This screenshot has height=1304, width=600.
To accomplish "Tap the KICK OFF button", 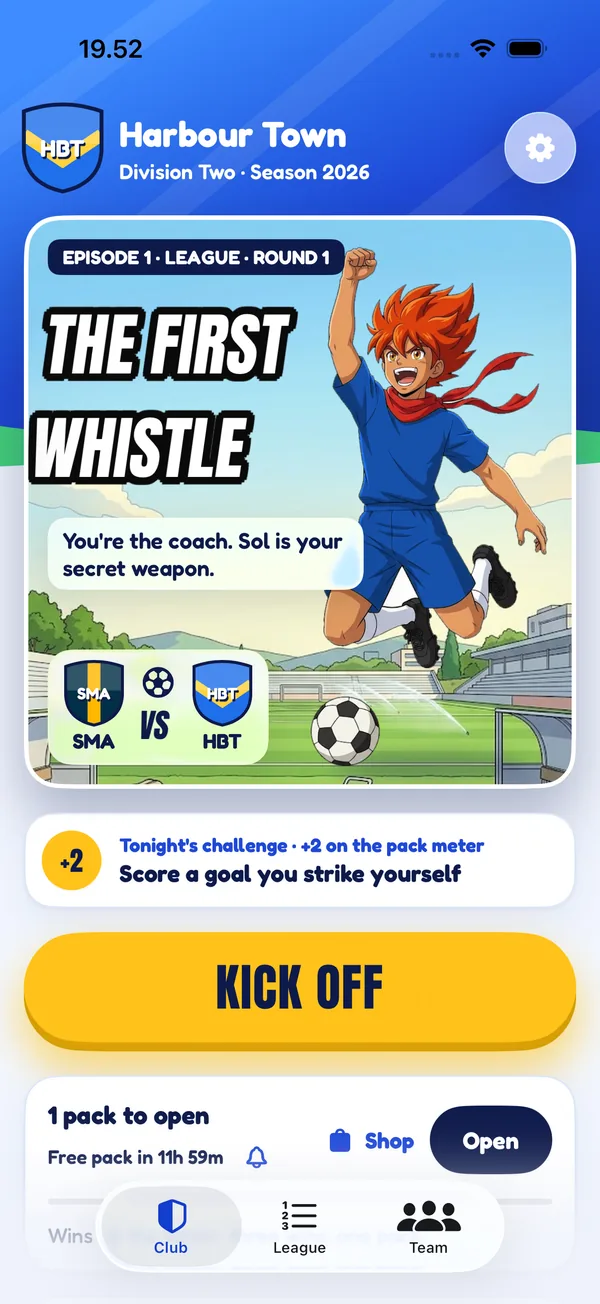I will coord(300,988).
